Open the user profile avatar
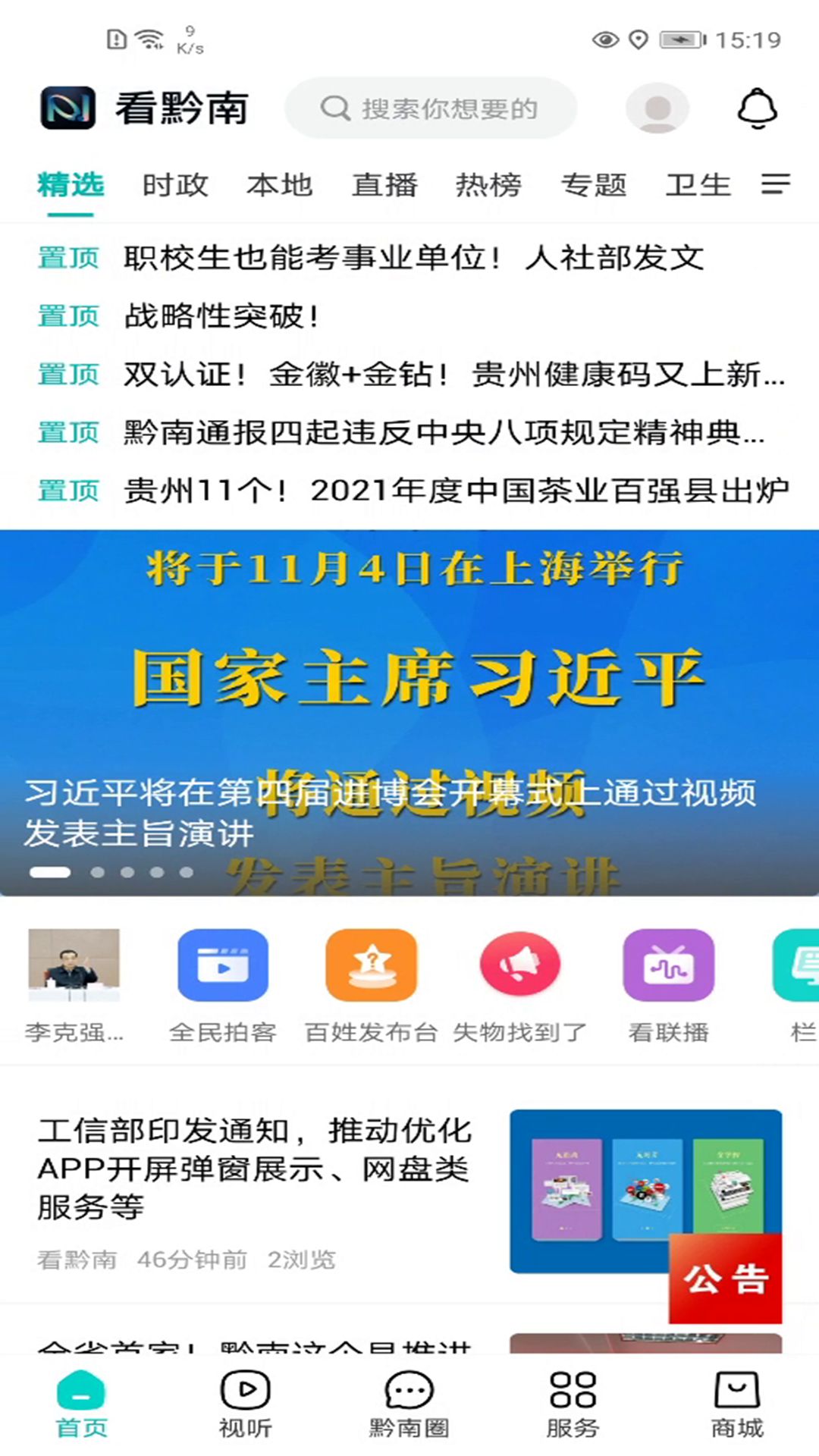The width and height of the screenshot is (819, 1456). [657, 108]
